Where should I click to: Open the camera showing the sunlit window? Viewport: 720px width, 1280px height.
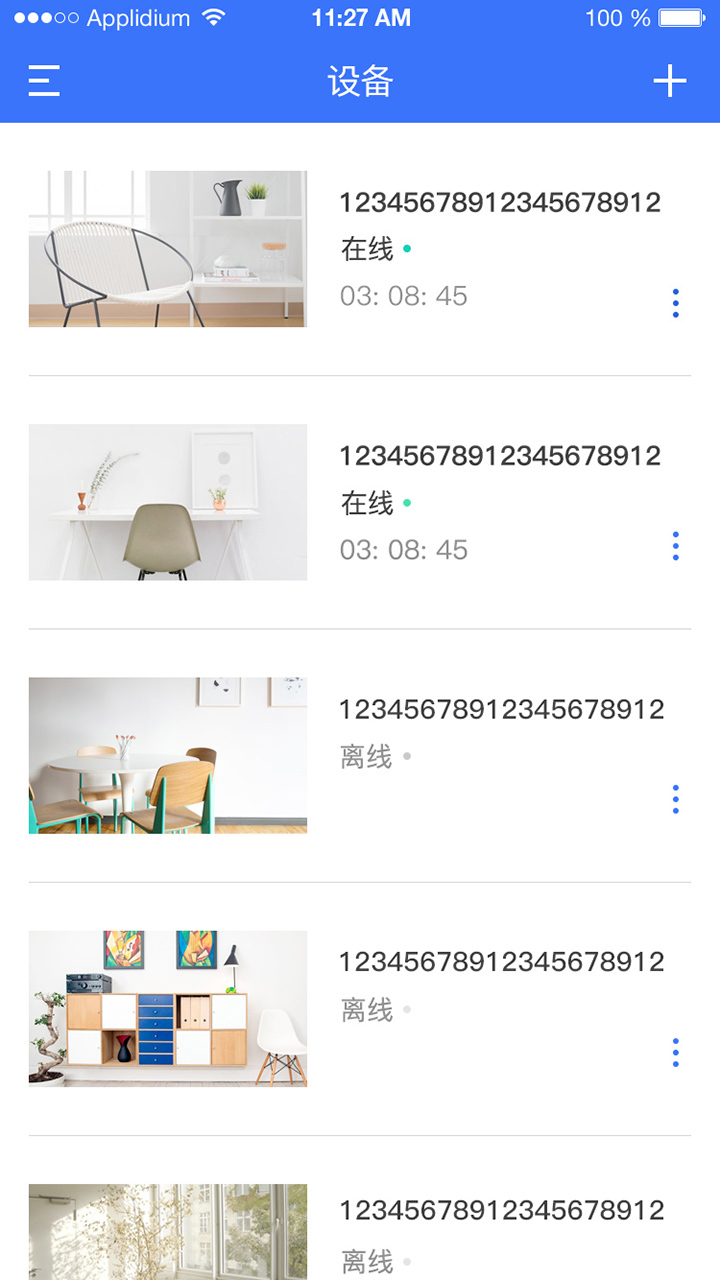[x=168, y=1232]
